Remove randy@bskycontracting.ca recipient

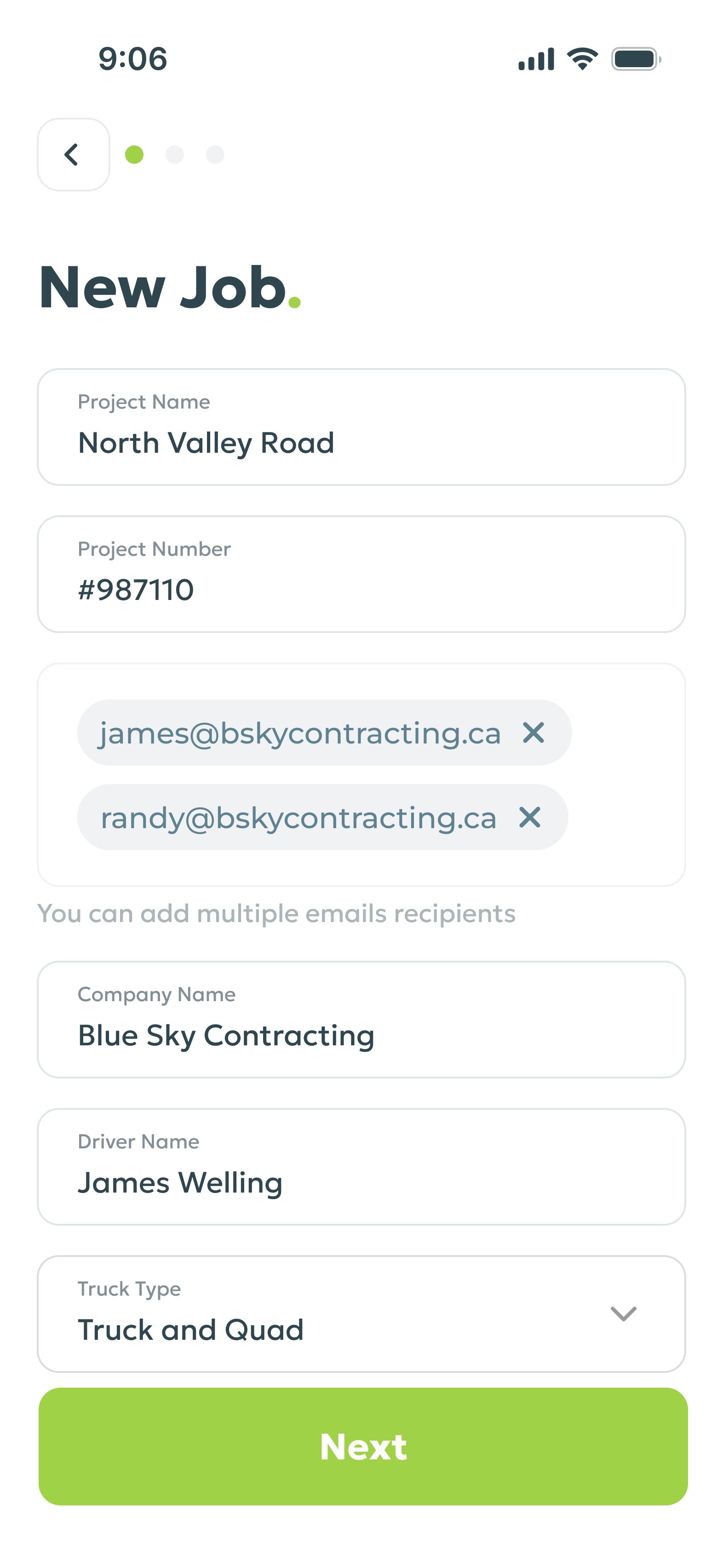pos(529,818)
